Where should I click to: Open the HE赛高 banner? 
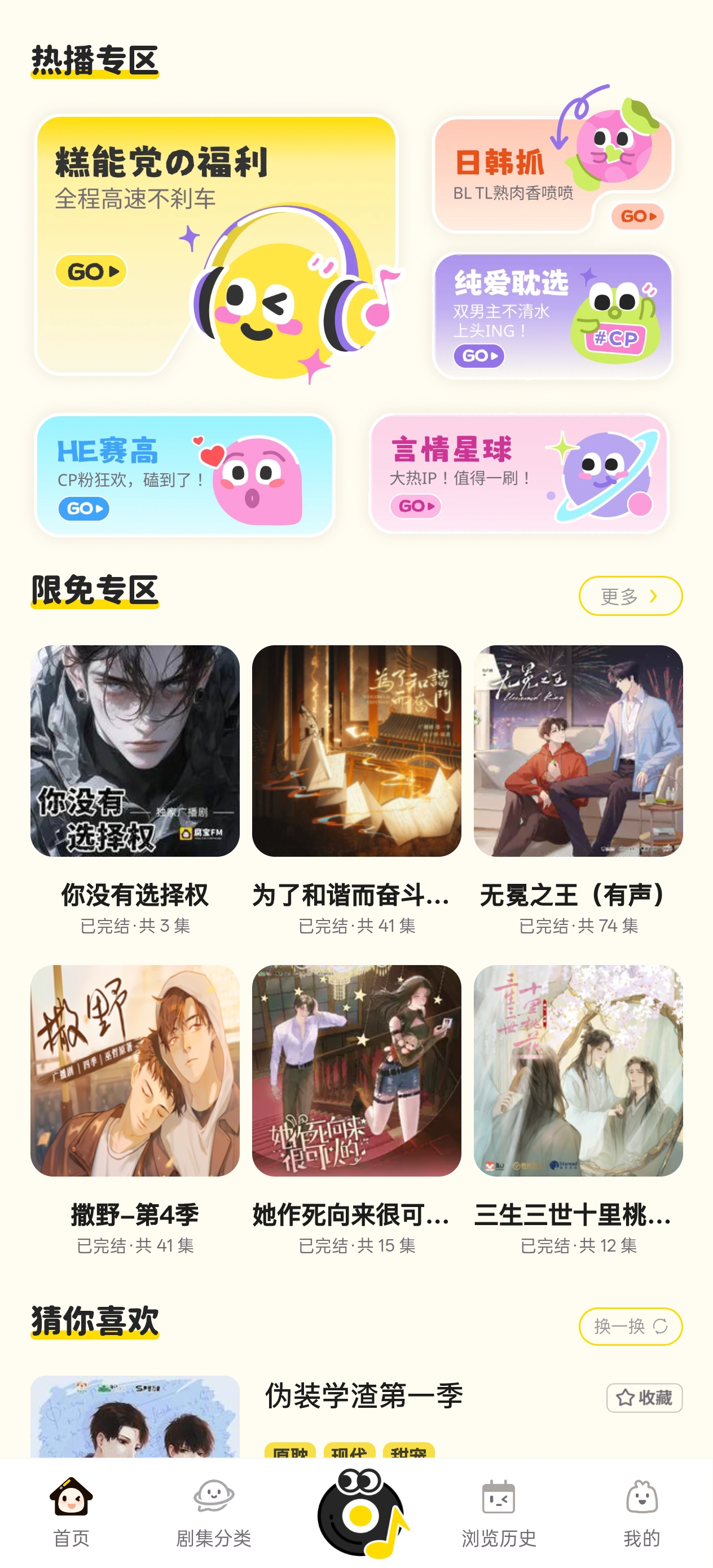coord(184,475)
